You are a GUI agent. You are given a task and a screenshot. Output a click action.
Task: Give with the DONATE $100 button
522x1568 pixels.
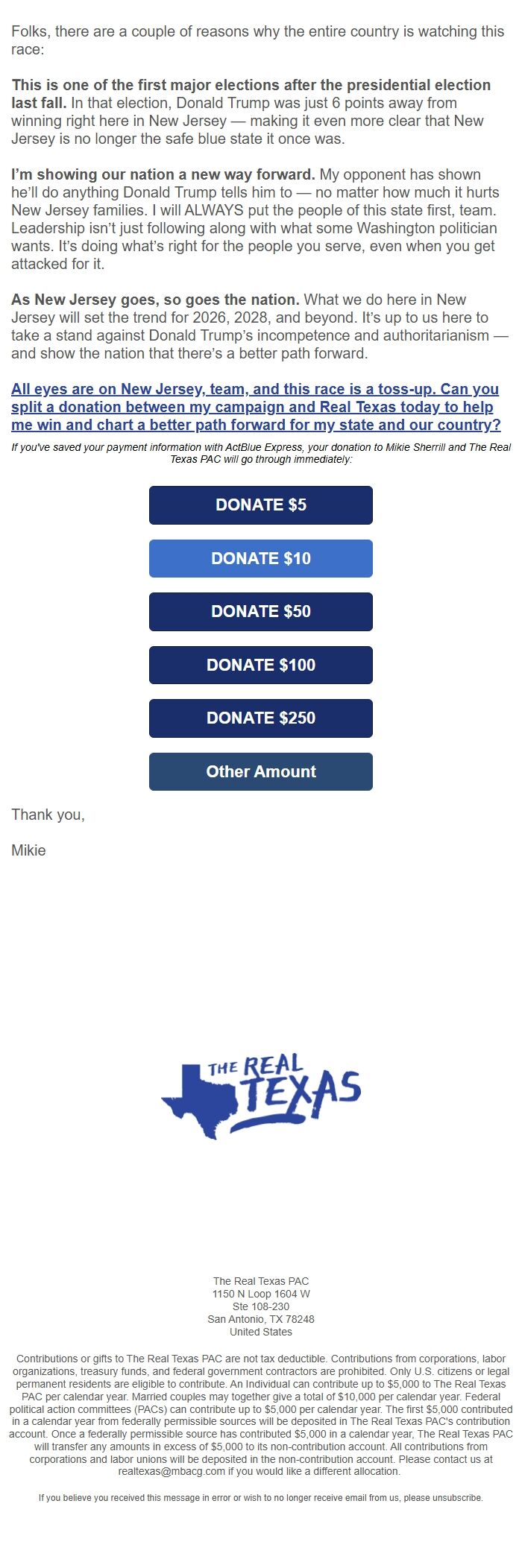(x=261, y=665)
